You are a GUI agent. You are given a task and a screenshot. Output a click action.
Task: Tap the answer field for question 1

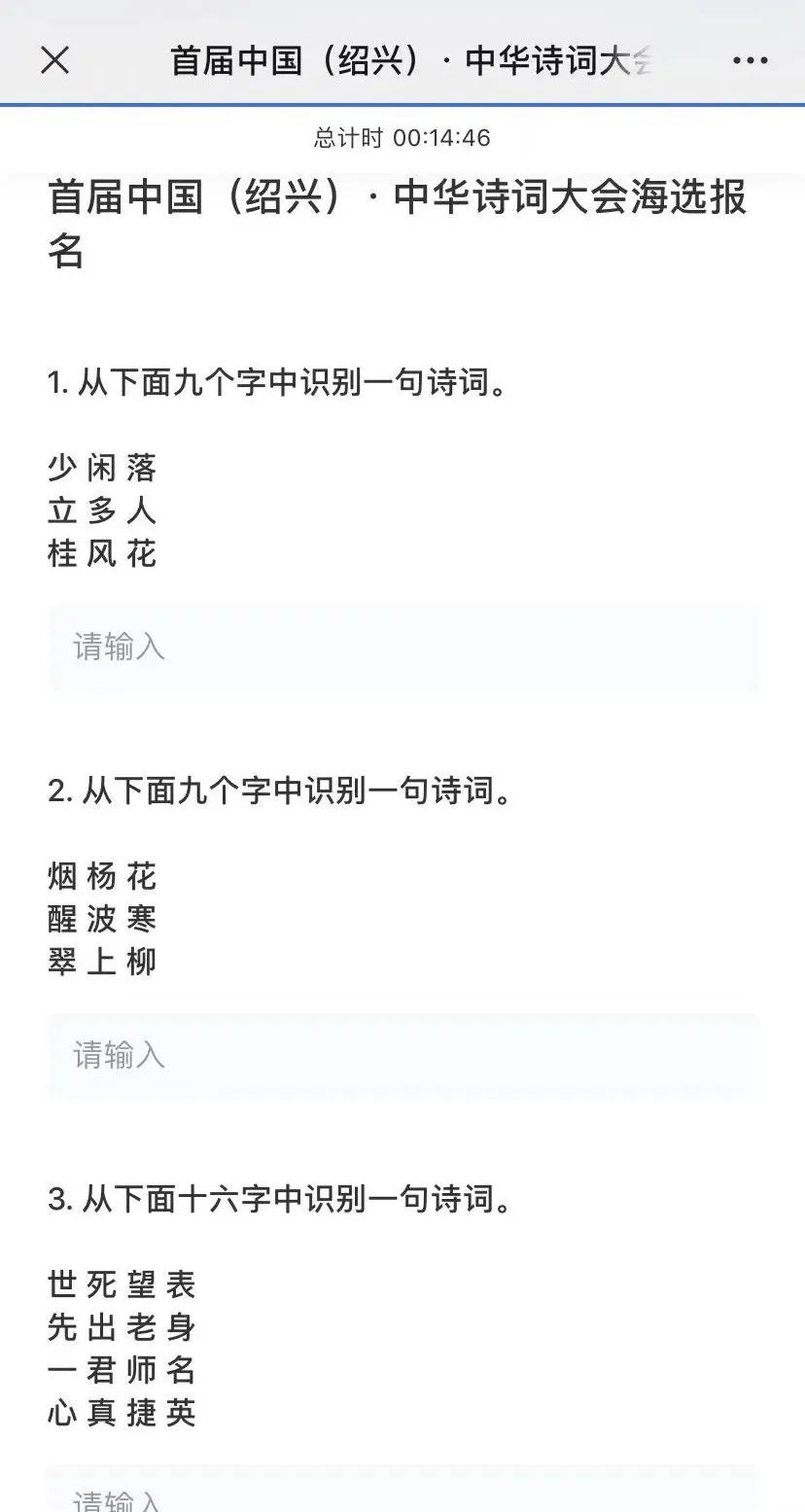point(402,647)
